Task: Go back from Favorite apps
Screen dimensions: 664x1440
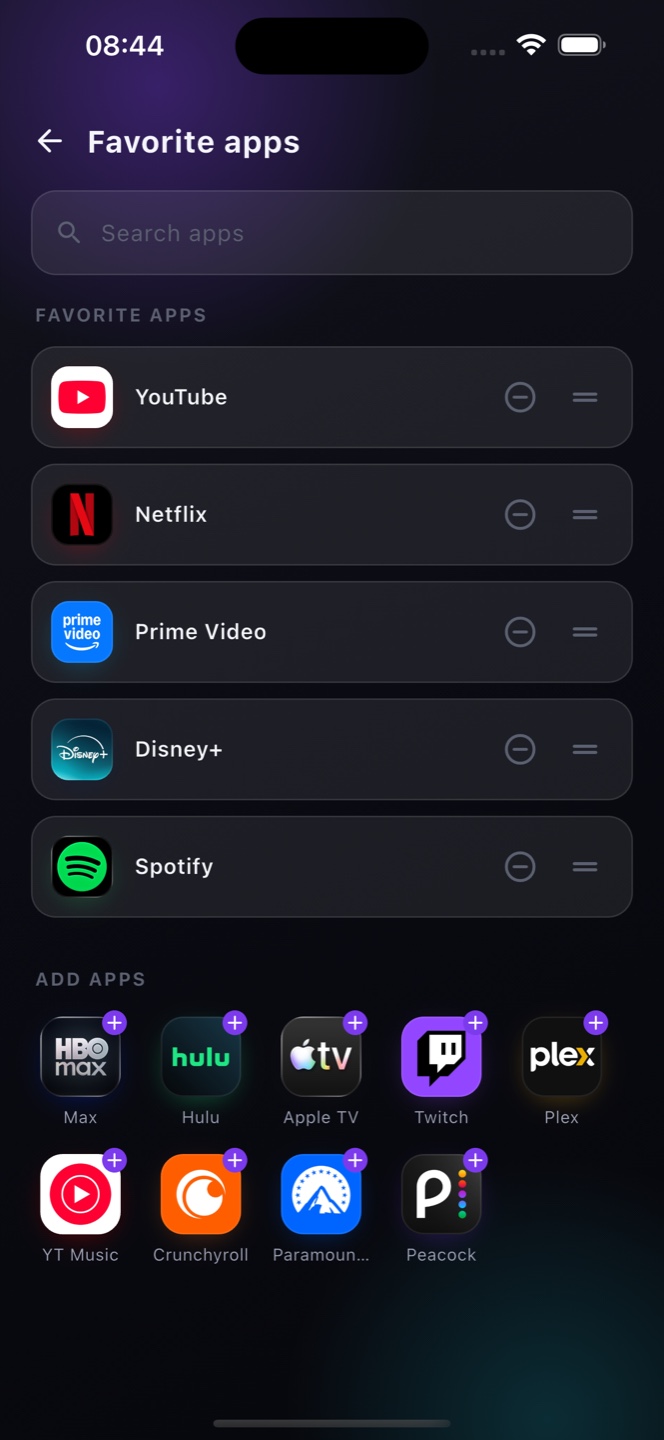Action: click(50, 142)
